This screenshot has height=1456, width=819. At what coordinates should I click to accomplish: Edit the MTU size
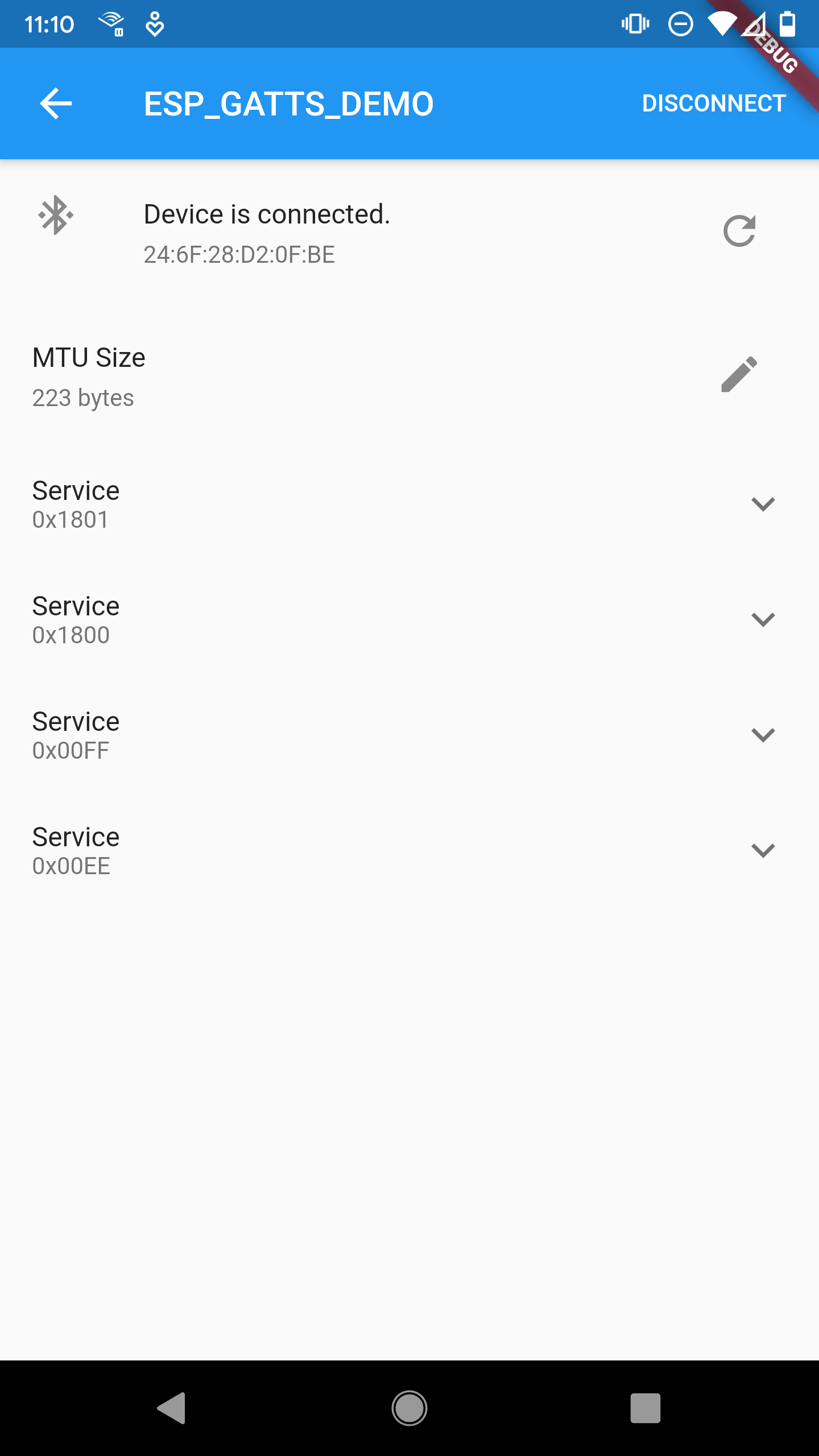tap(739, 374)
